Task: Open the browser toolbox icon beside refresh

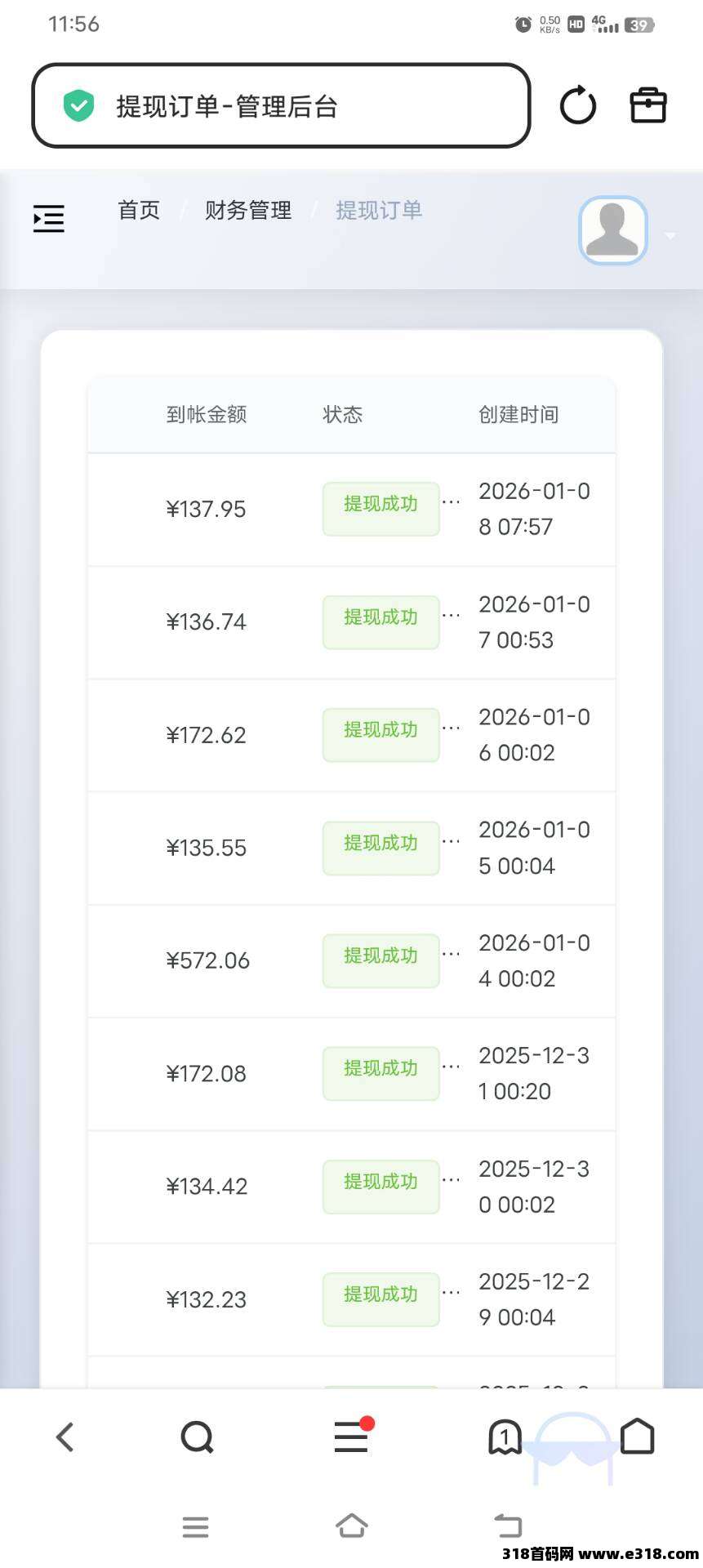Action: tap(647, 105)
